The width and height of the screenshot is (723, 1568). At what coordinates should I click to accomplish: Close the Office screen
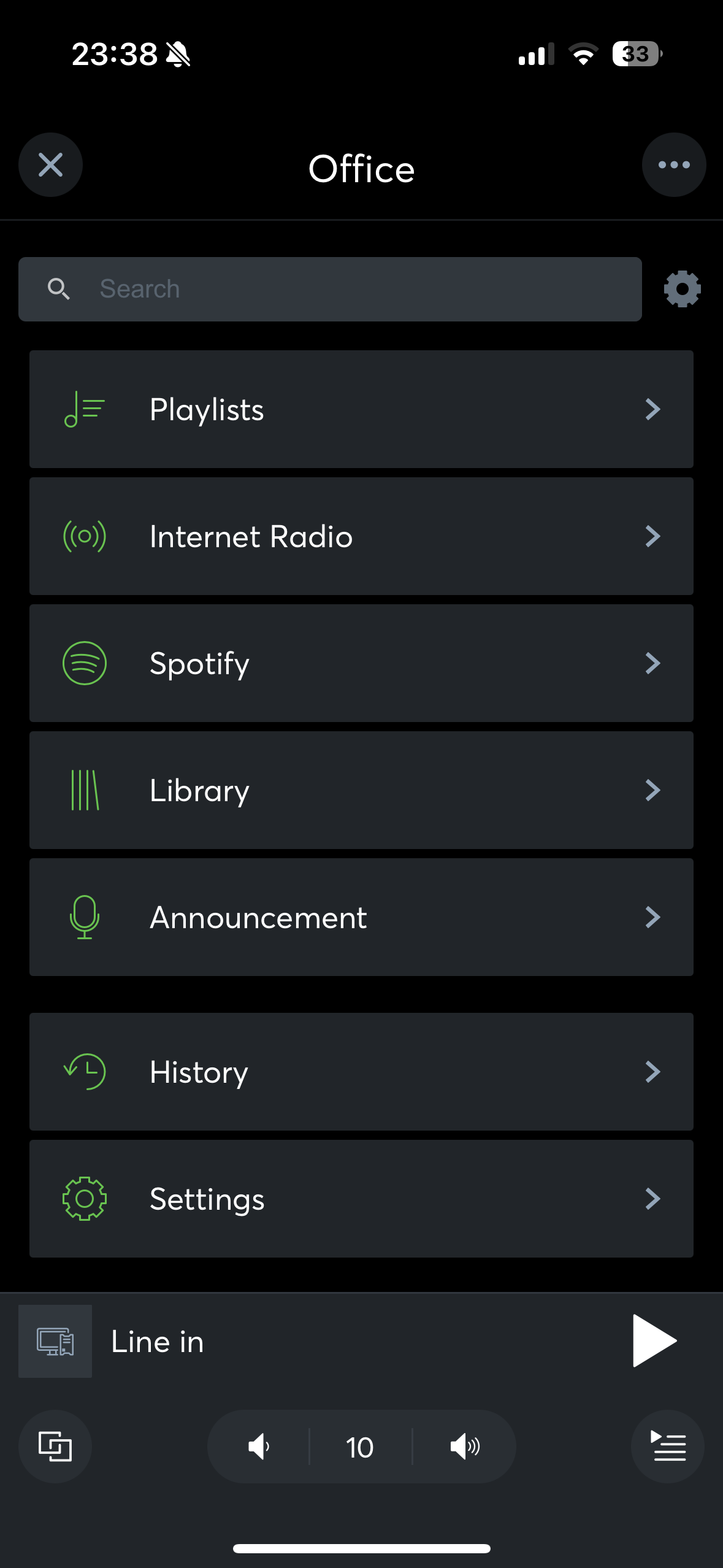coord(50,165)
